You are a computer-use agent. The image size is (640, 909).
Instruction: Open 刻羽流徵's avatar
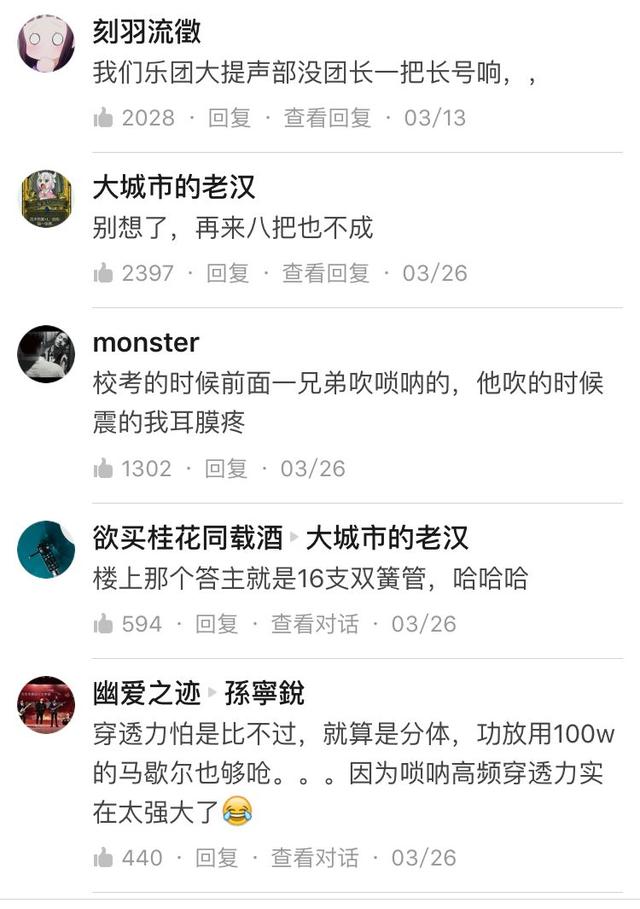(46, 43)
